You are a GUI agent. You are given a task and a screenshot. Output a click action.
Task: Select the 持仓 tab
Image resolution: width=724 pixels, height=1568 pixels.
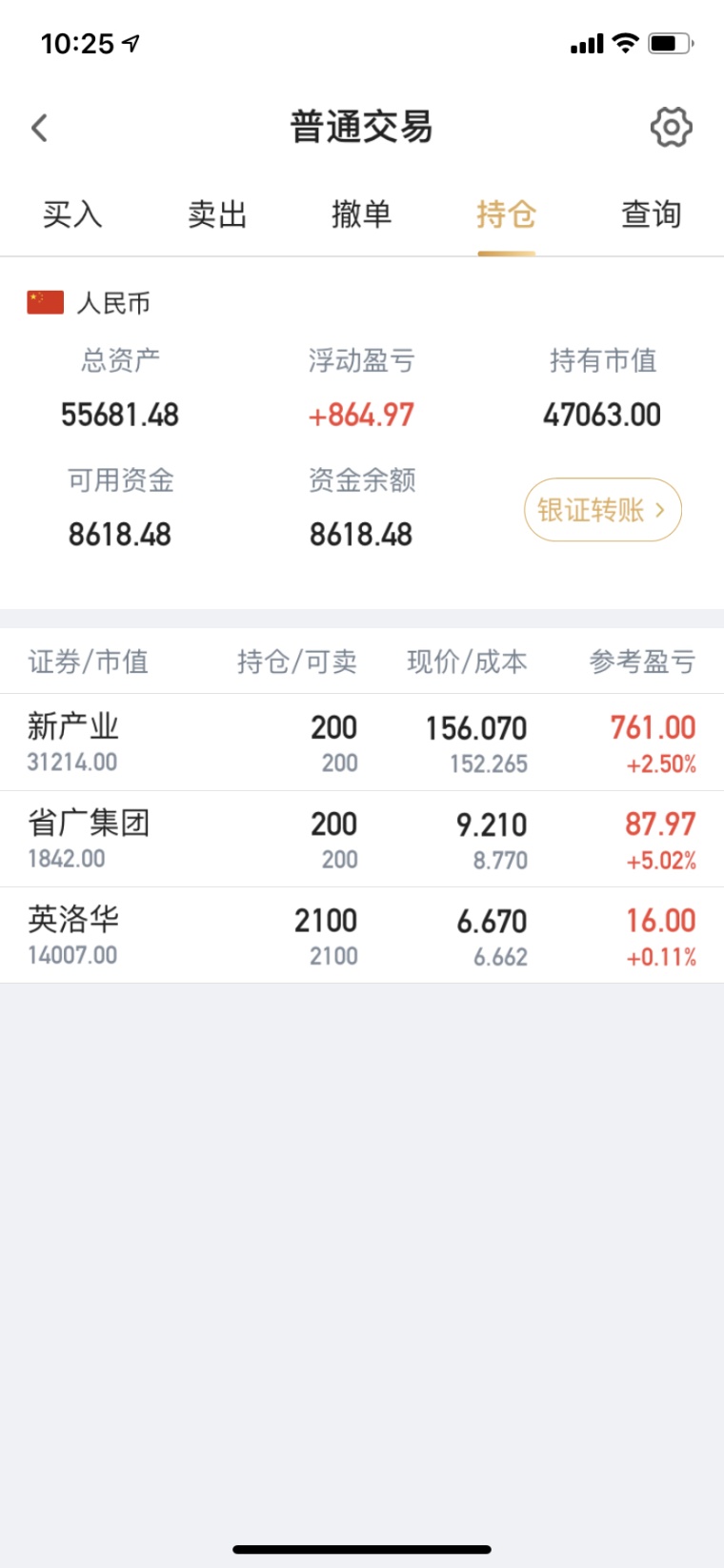tap(506, 214)
